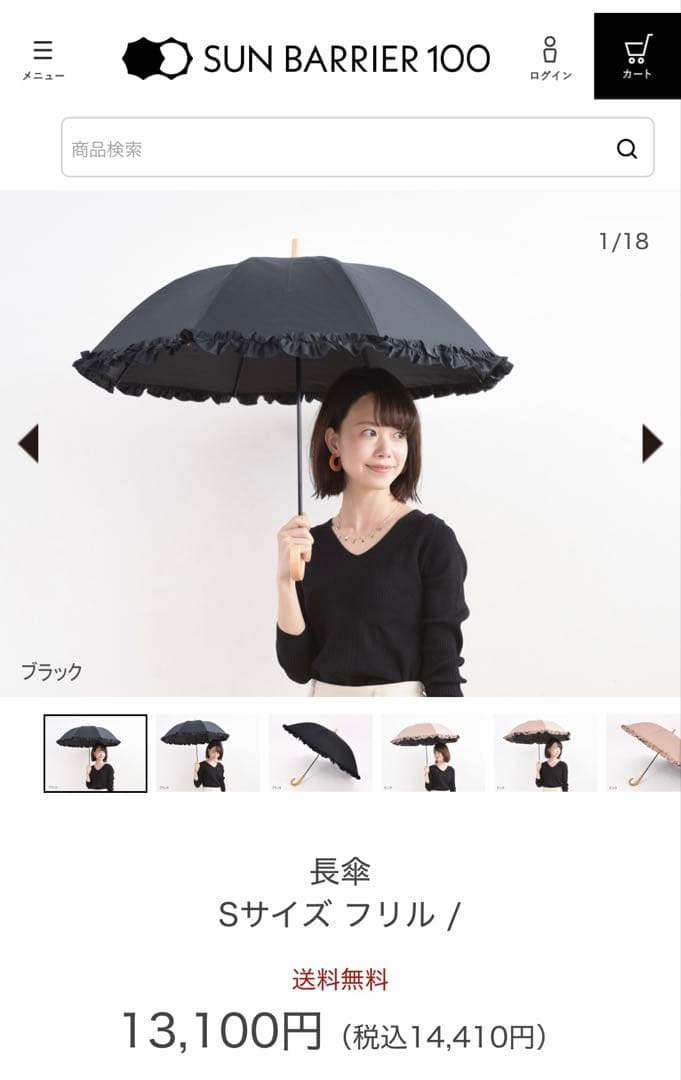Show the next product image
The height and width of the screenshot is (1080, 681).
pyautogui.click(x=652, y=443)
